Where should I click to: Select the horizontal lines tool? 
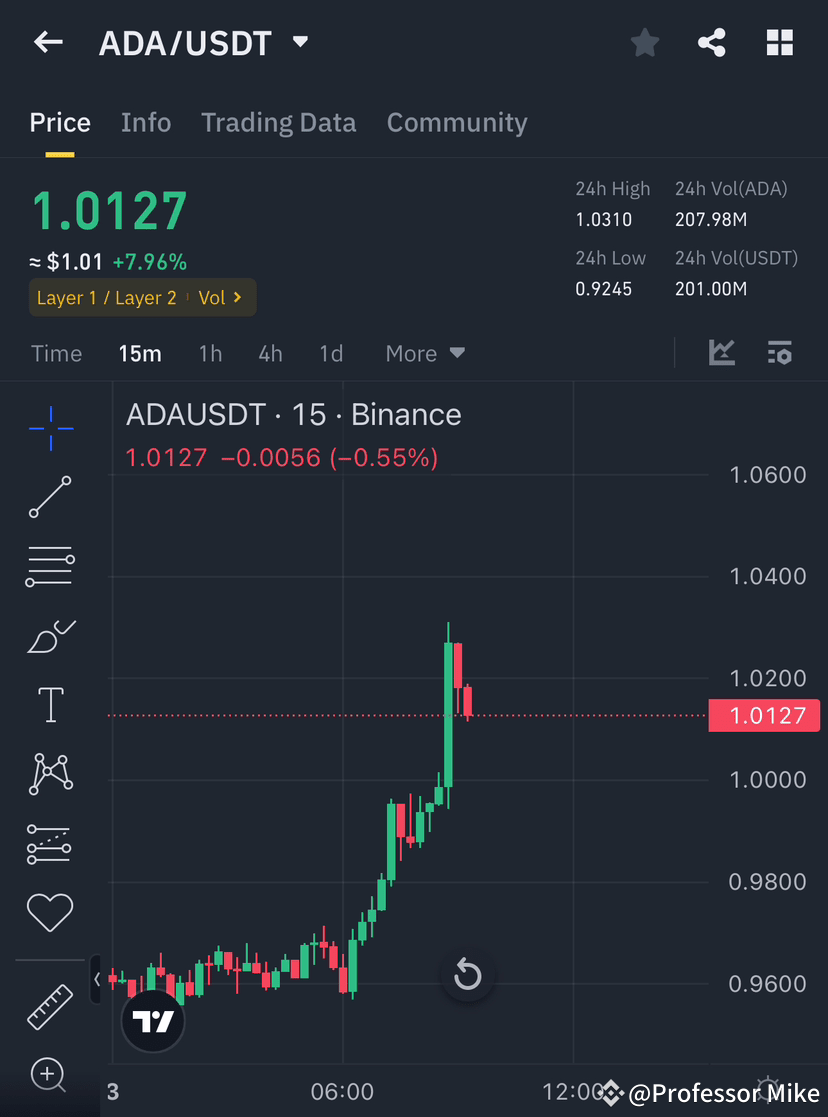click(50, 565)
